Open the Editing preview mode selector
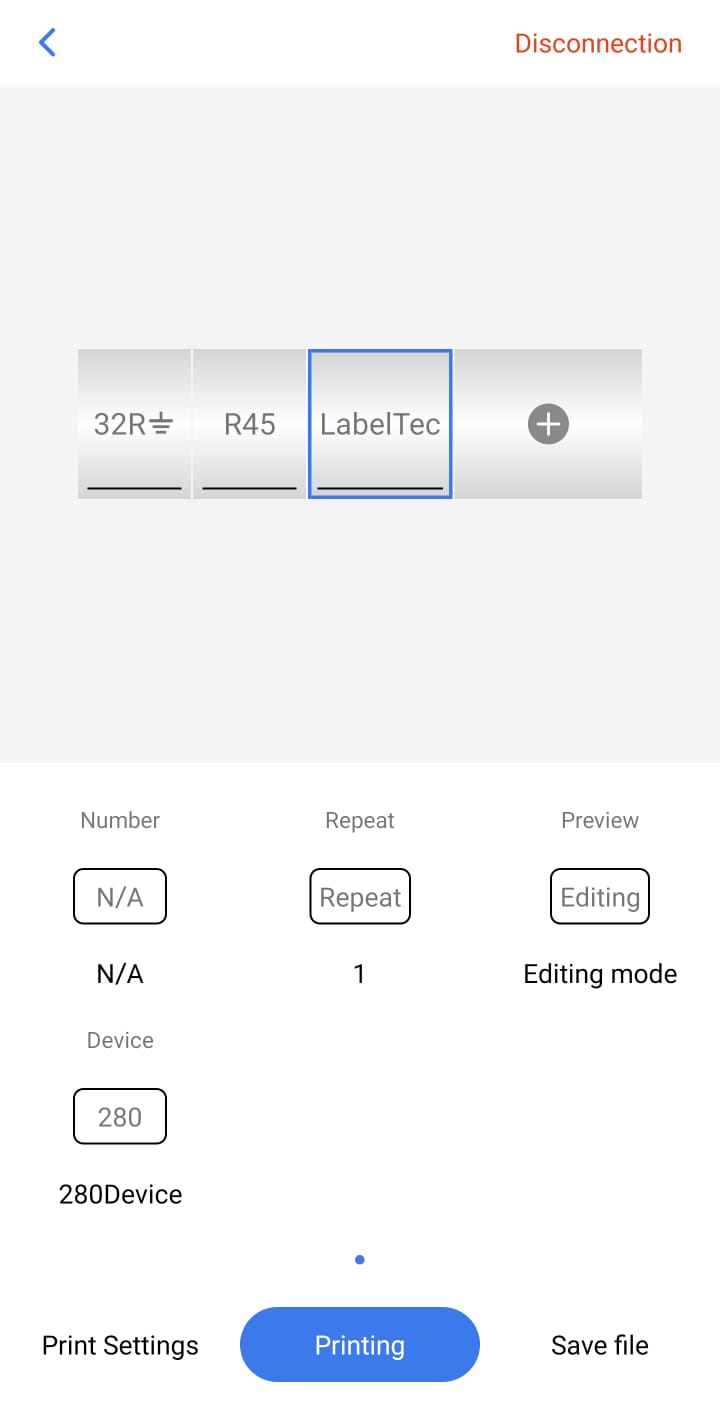The height and width of the screenshot is (1420, 720). click(x=599, y=896)
